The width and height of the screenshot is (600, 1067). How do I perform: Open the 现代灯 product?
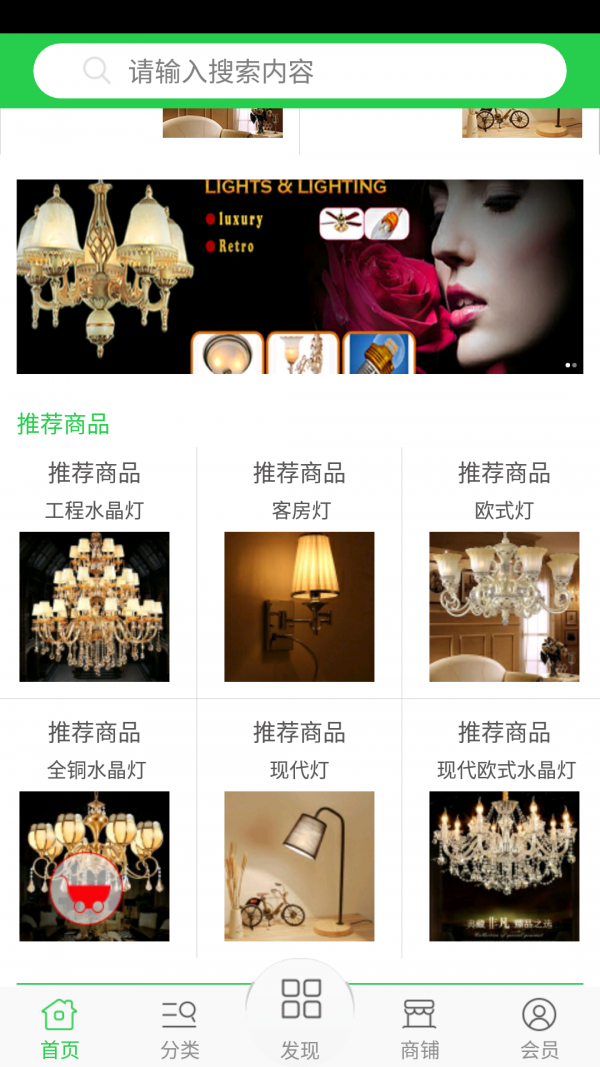[299, 866]
